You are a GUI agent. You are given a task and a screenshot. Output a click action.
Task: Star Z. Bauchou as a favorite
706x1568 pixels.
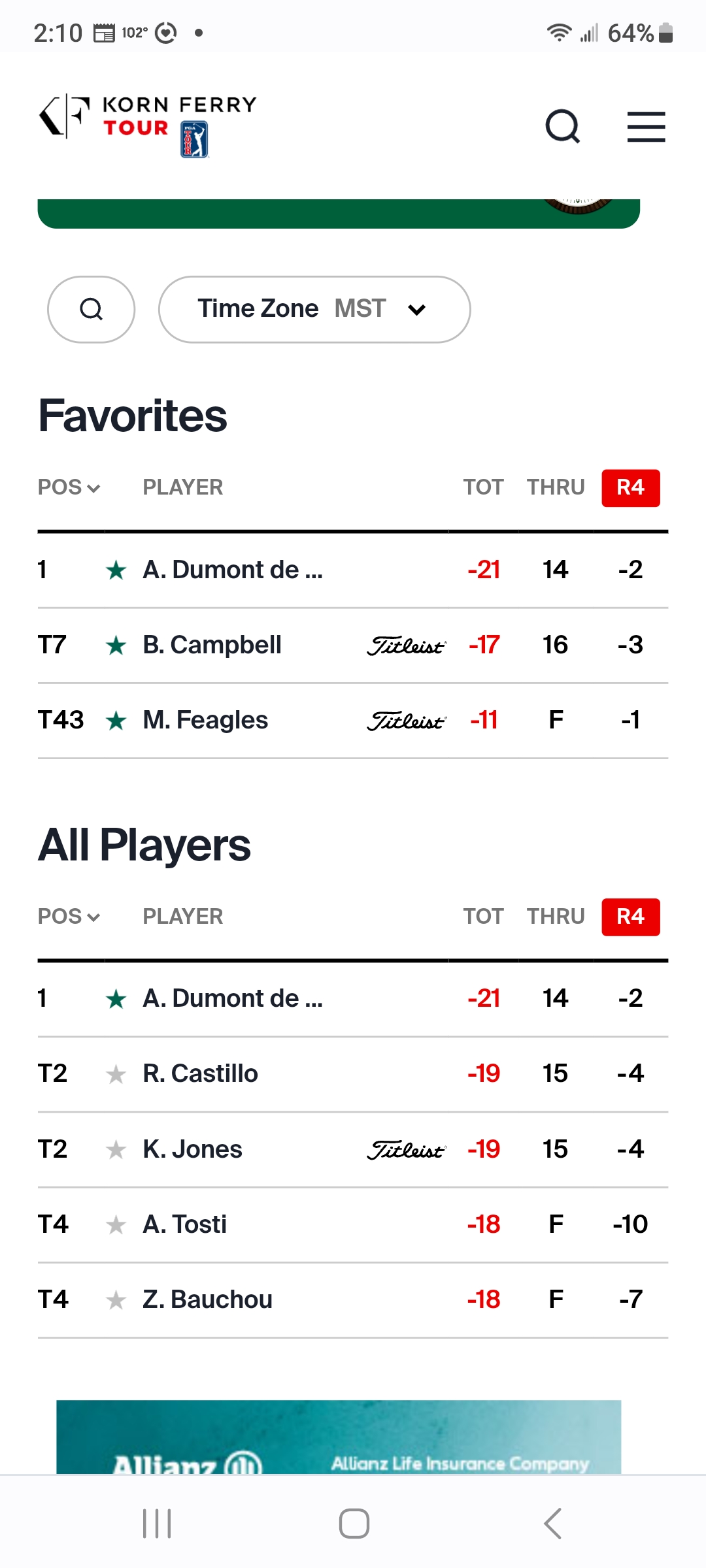116,1300
